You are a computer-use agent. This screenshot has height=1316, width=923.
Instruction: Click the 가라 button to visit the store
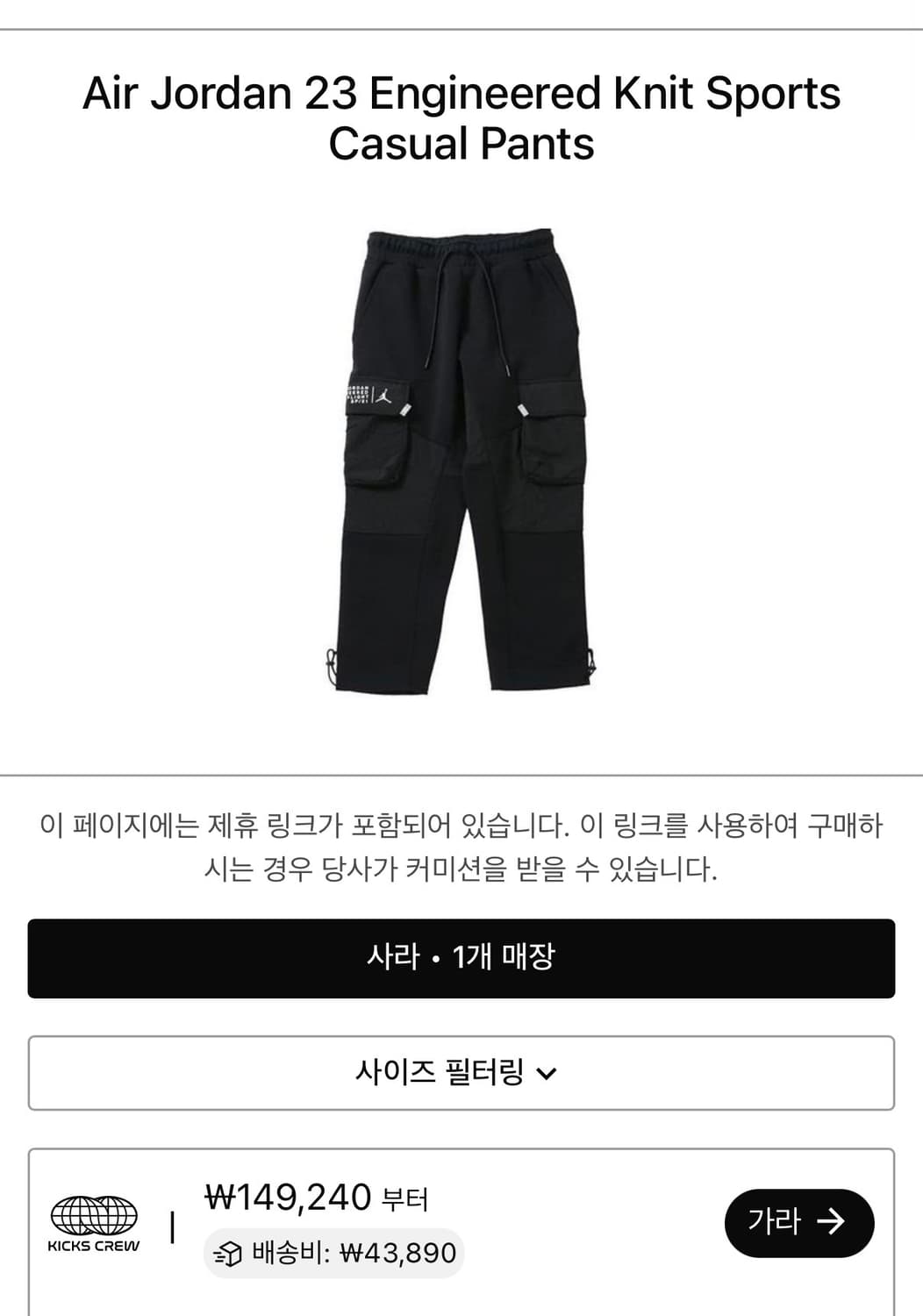[x=799, y=1221]
